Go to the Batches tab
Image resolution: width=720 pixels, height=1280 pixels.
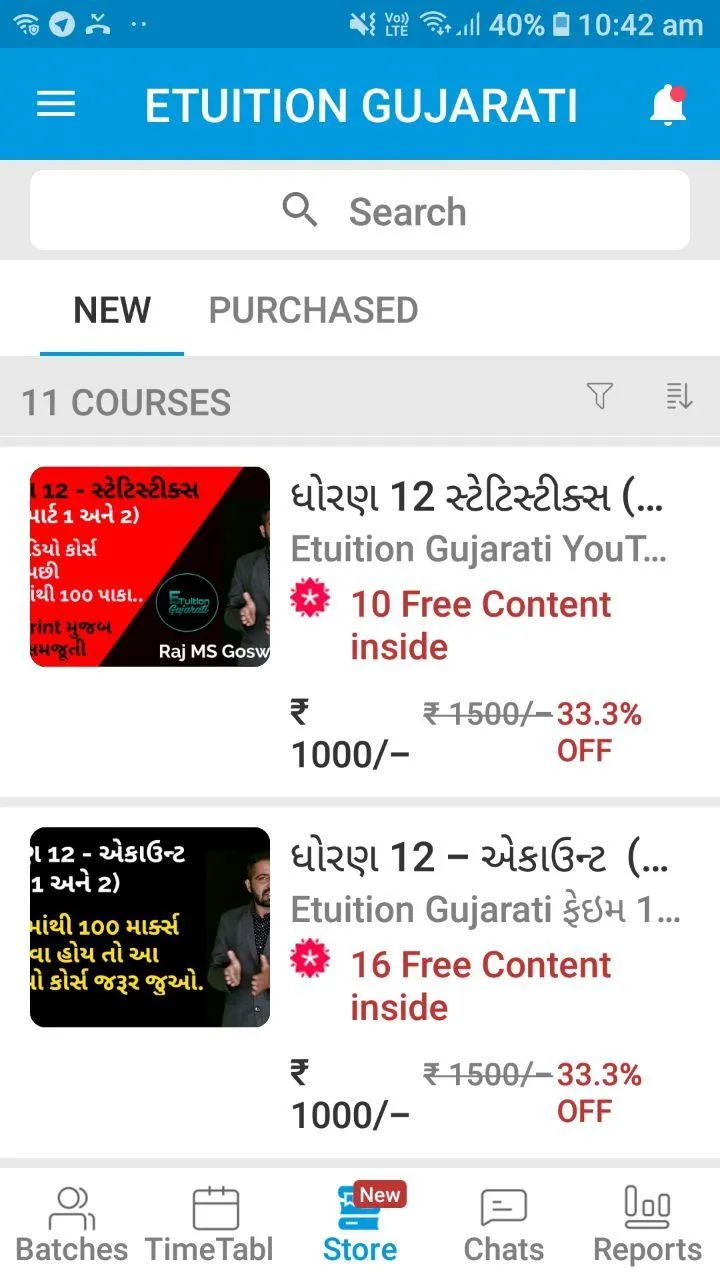point(71,1225)
